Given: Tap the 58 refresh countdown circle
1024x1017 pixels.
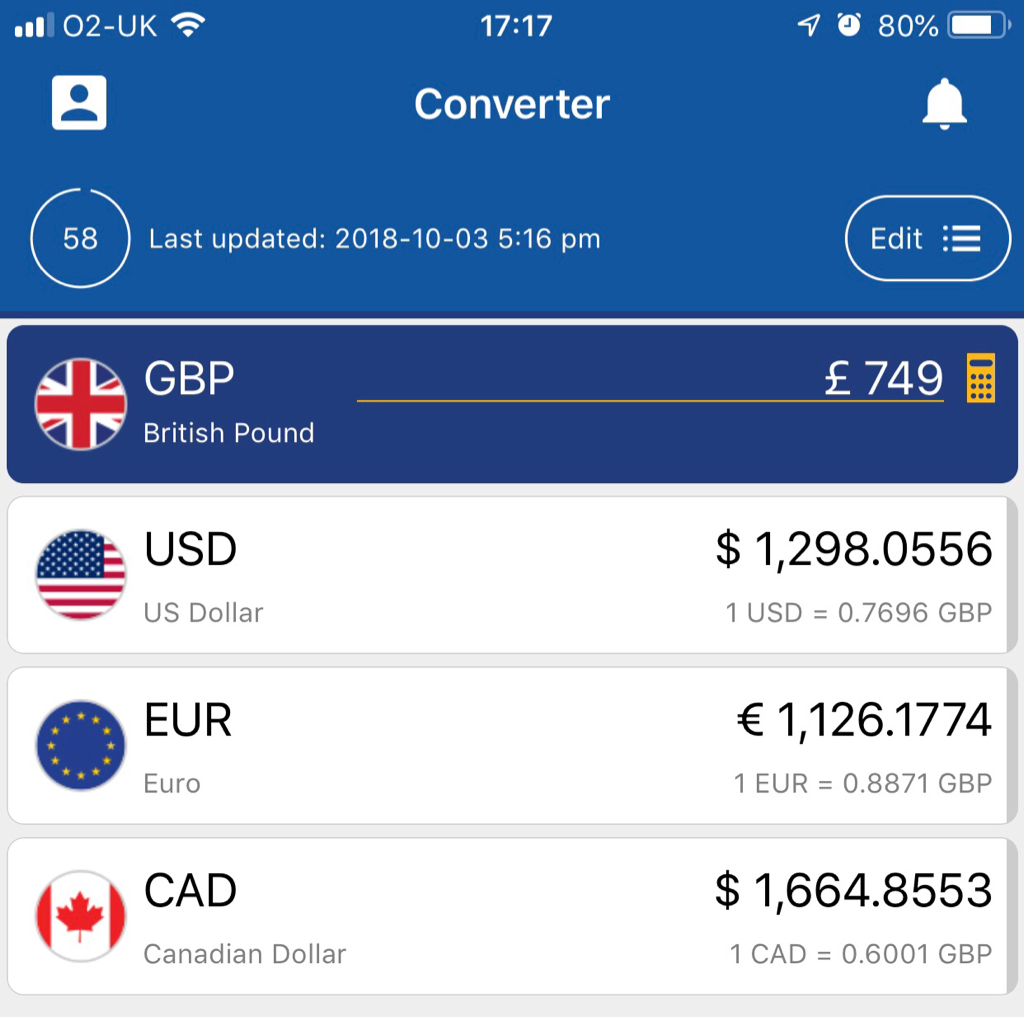Looking at the screenshot, I should pyautogui.click(x=80, y=239).
